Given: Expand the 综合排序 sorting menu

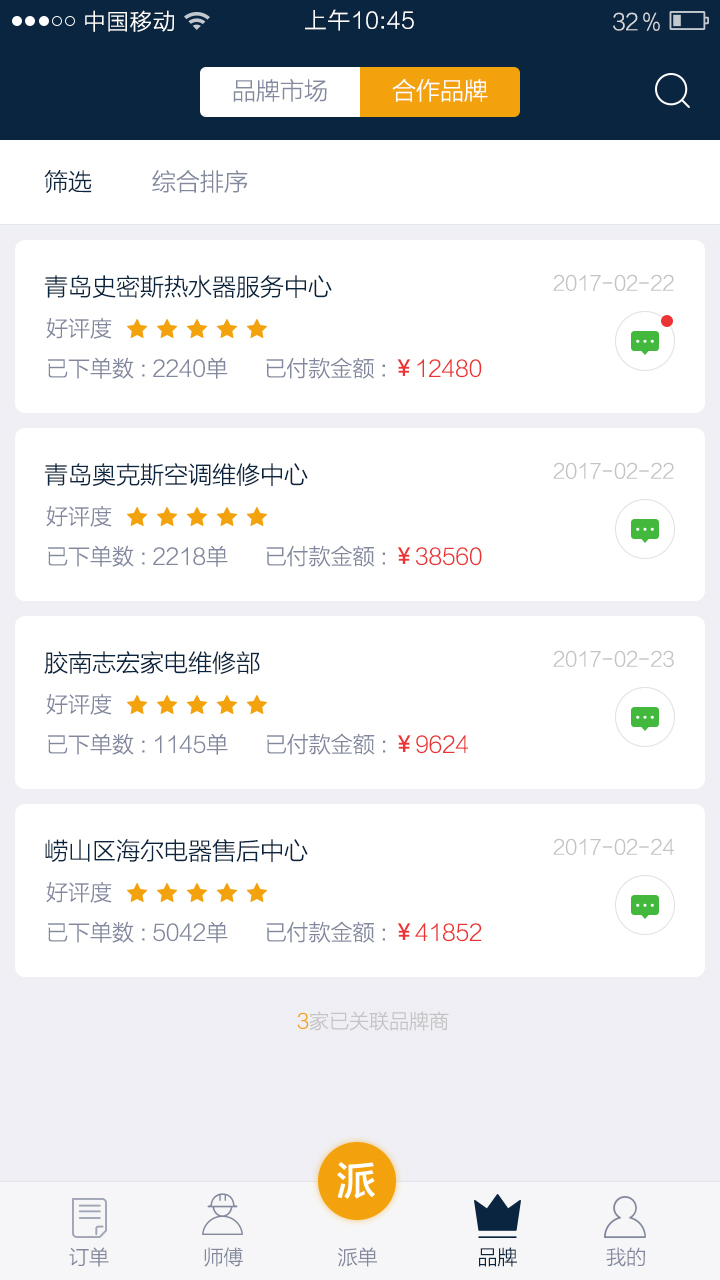Looking at the screenshot, I should pyautogui.click(x=200, y=182).
